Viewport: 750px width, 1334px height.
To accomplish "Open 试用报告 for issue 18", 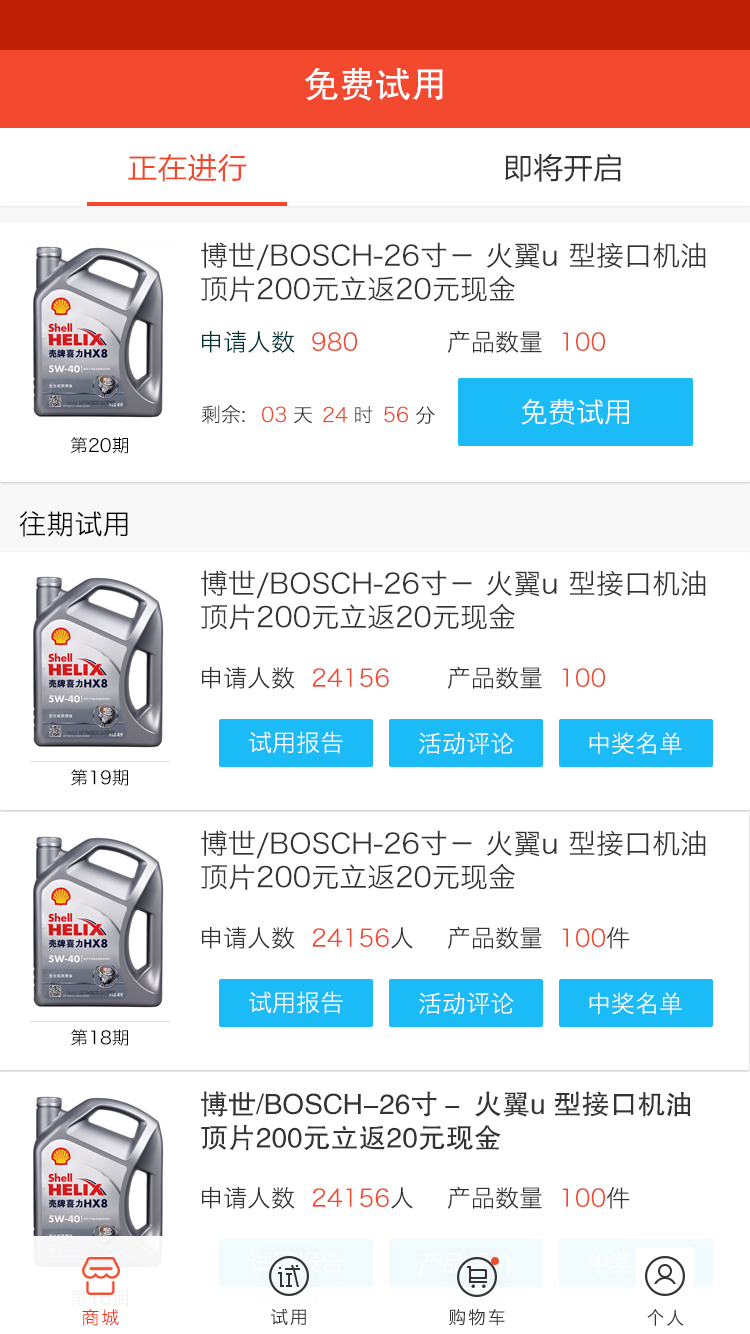I will (295, 1003).
